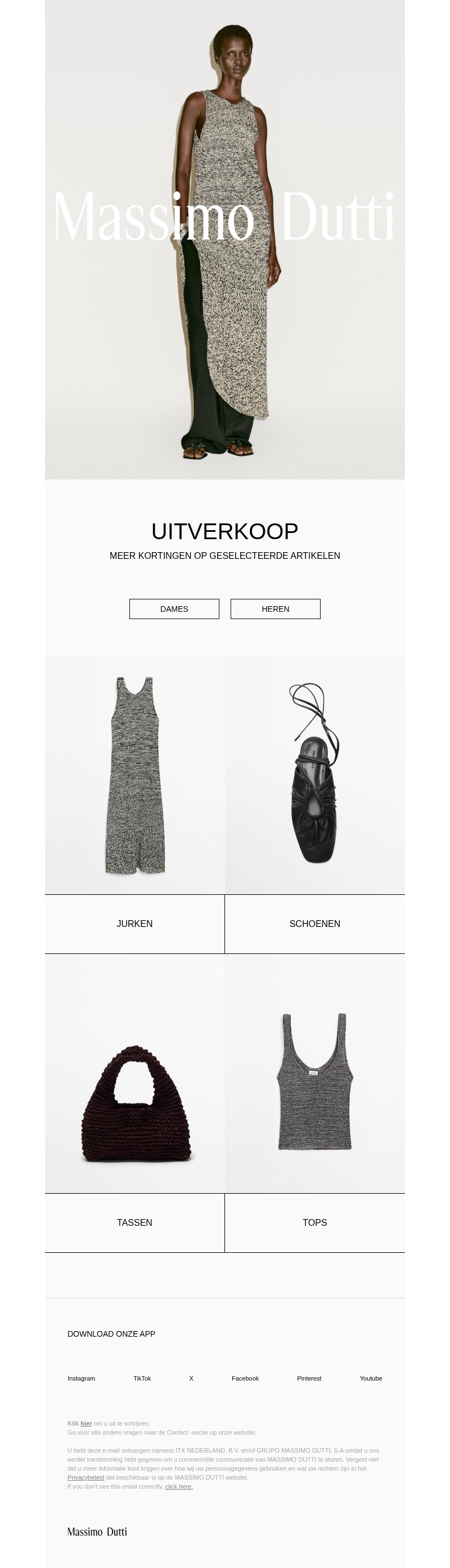Tap 'click here' to view email in browser

179,1486
